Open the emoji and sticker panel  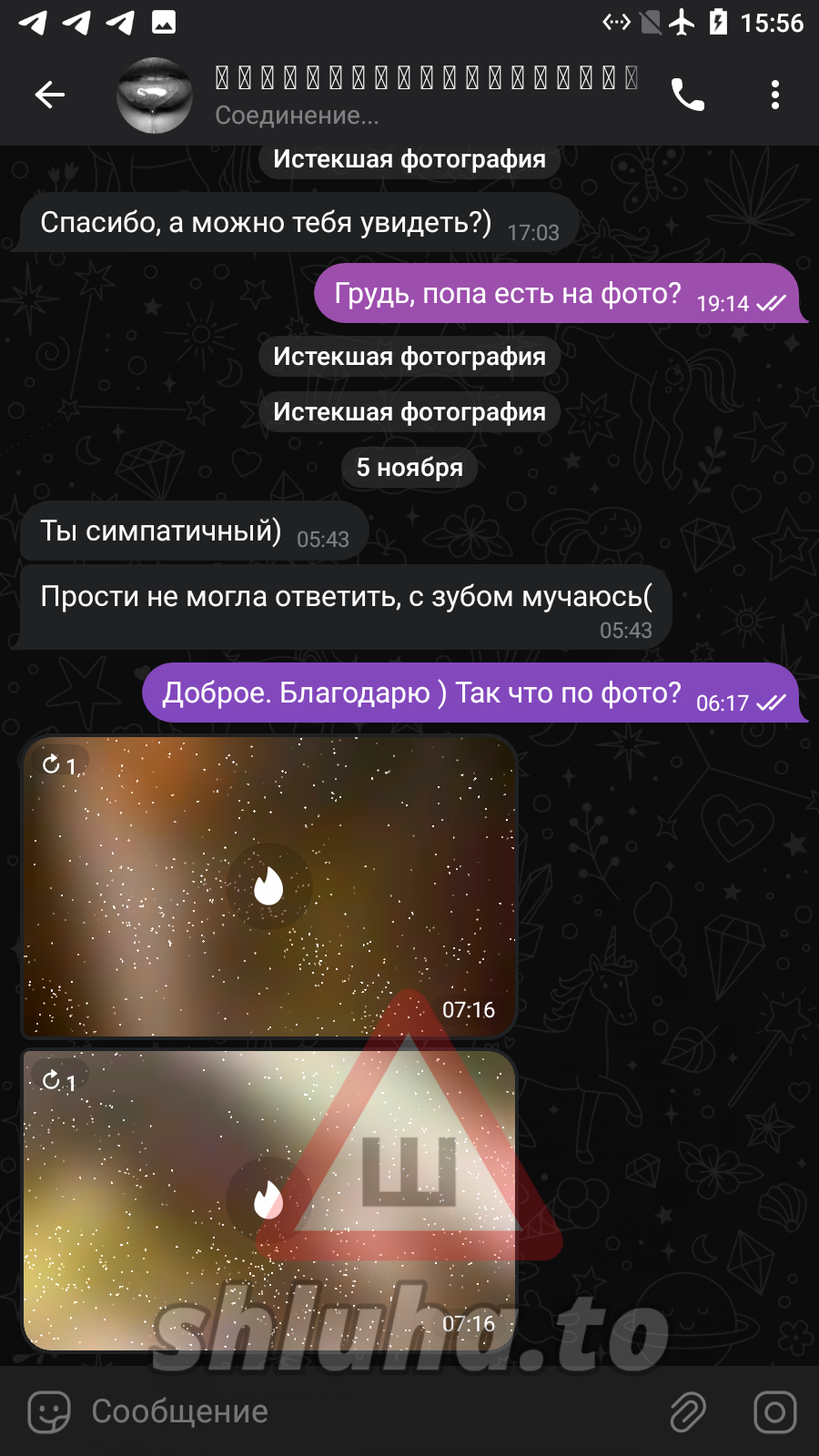[49, 1412]
